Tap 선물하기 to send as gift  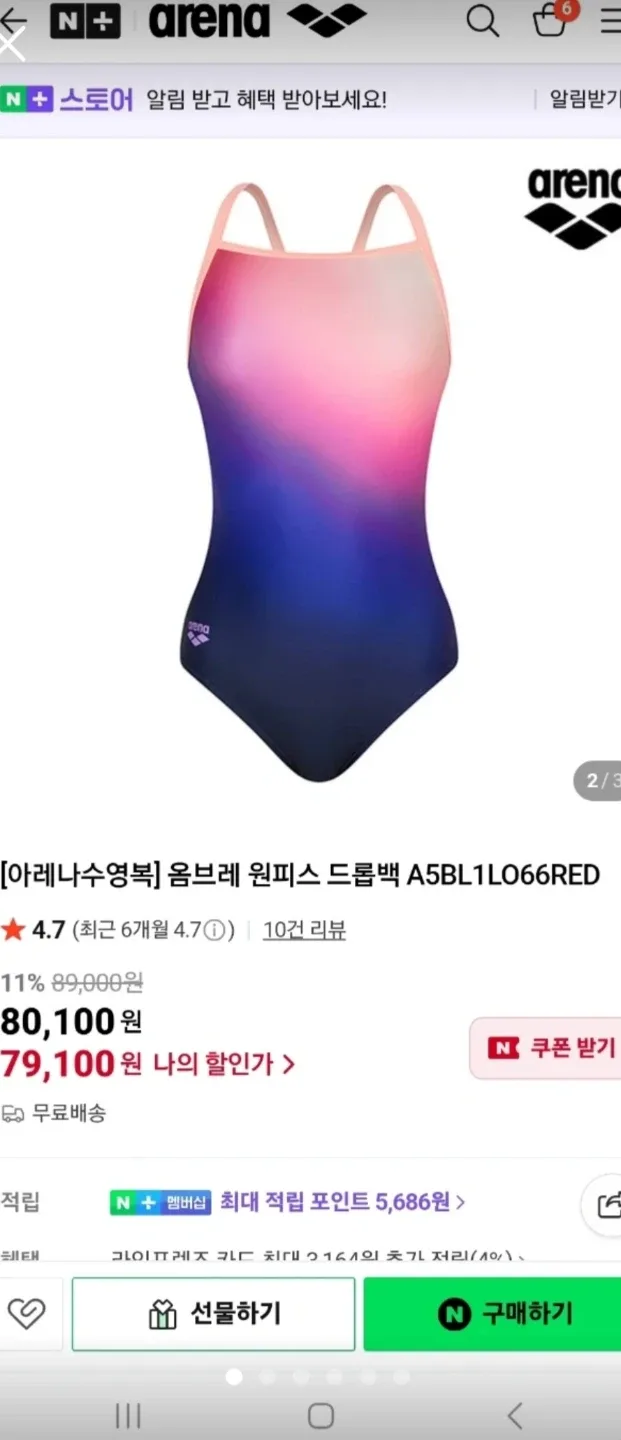click(x=214, y=1314)
